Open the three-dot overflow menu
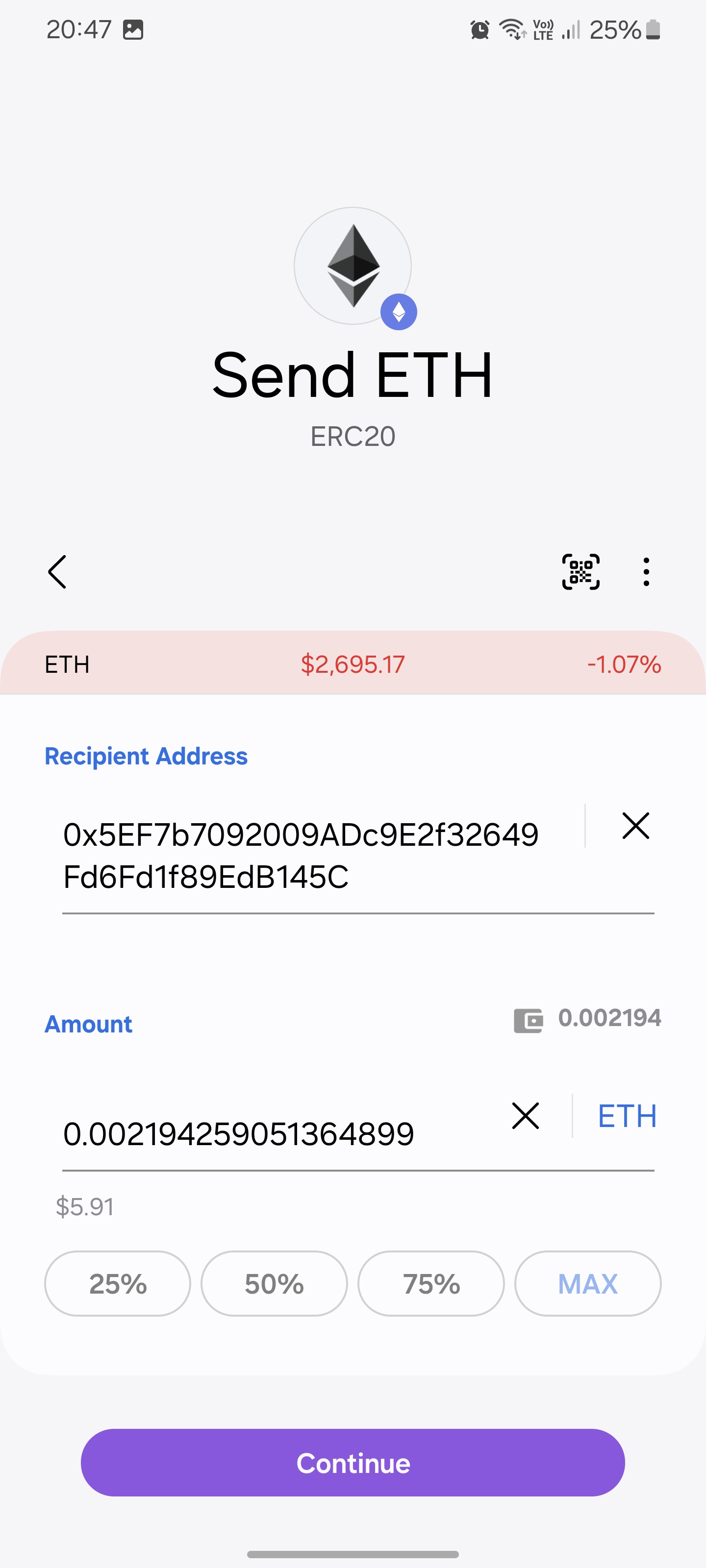The height and width of the screenshot is (1568, 706). [646, 572]
